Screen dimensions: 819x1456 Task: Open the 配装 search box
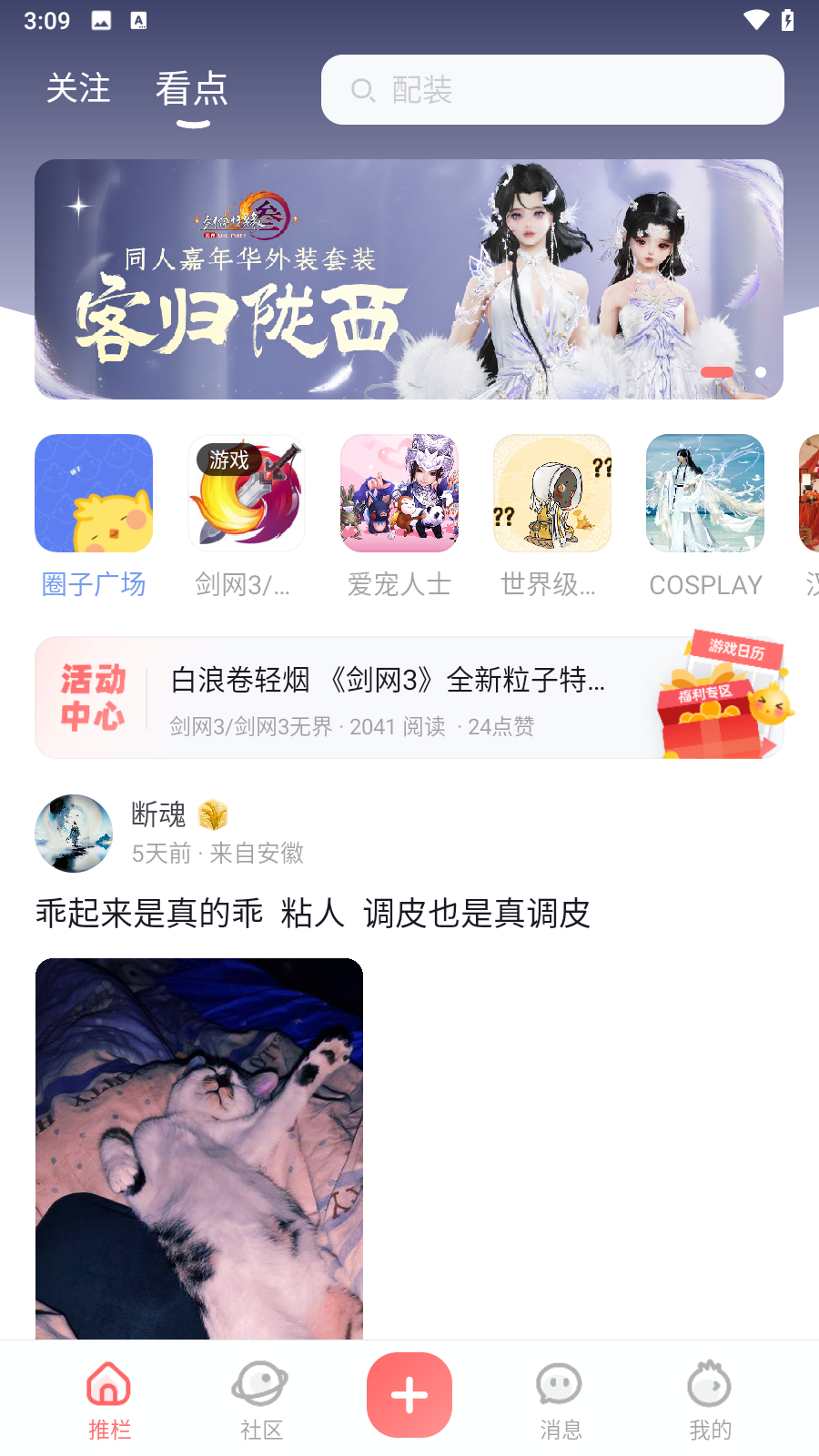(552, 90)
